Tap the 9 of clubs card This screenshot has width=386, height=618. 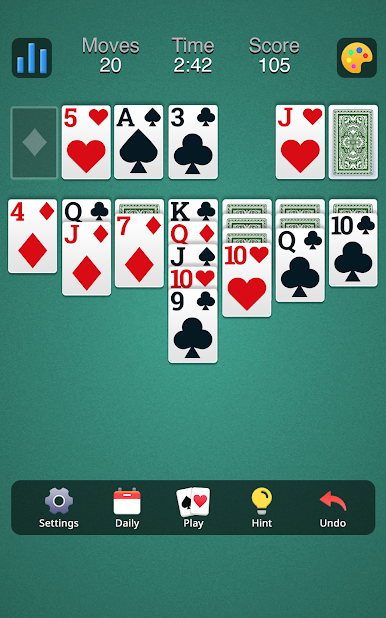[x=193, y=326]
